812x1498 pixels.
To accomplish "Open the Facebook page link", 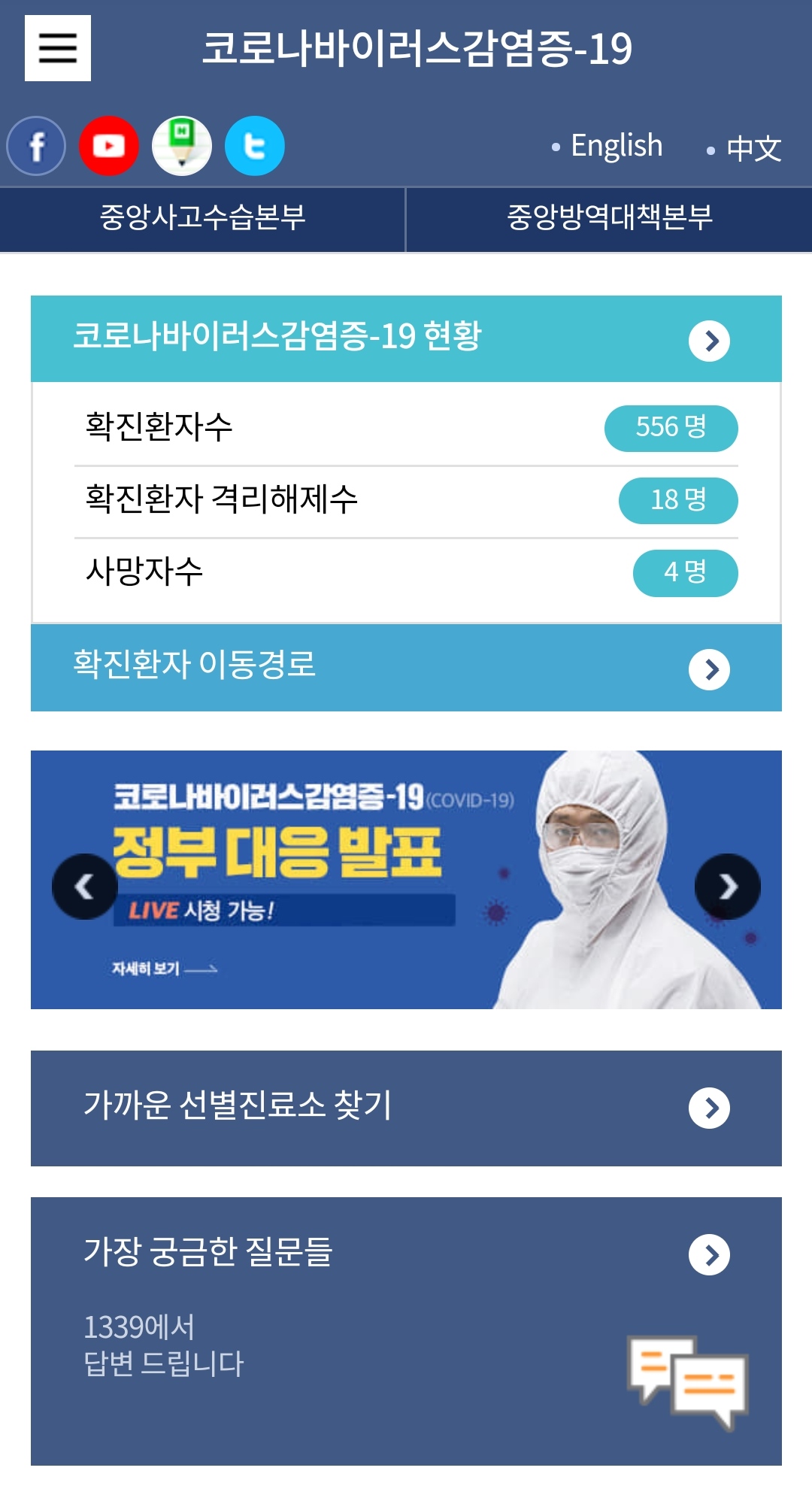I will tap(36, 146).
